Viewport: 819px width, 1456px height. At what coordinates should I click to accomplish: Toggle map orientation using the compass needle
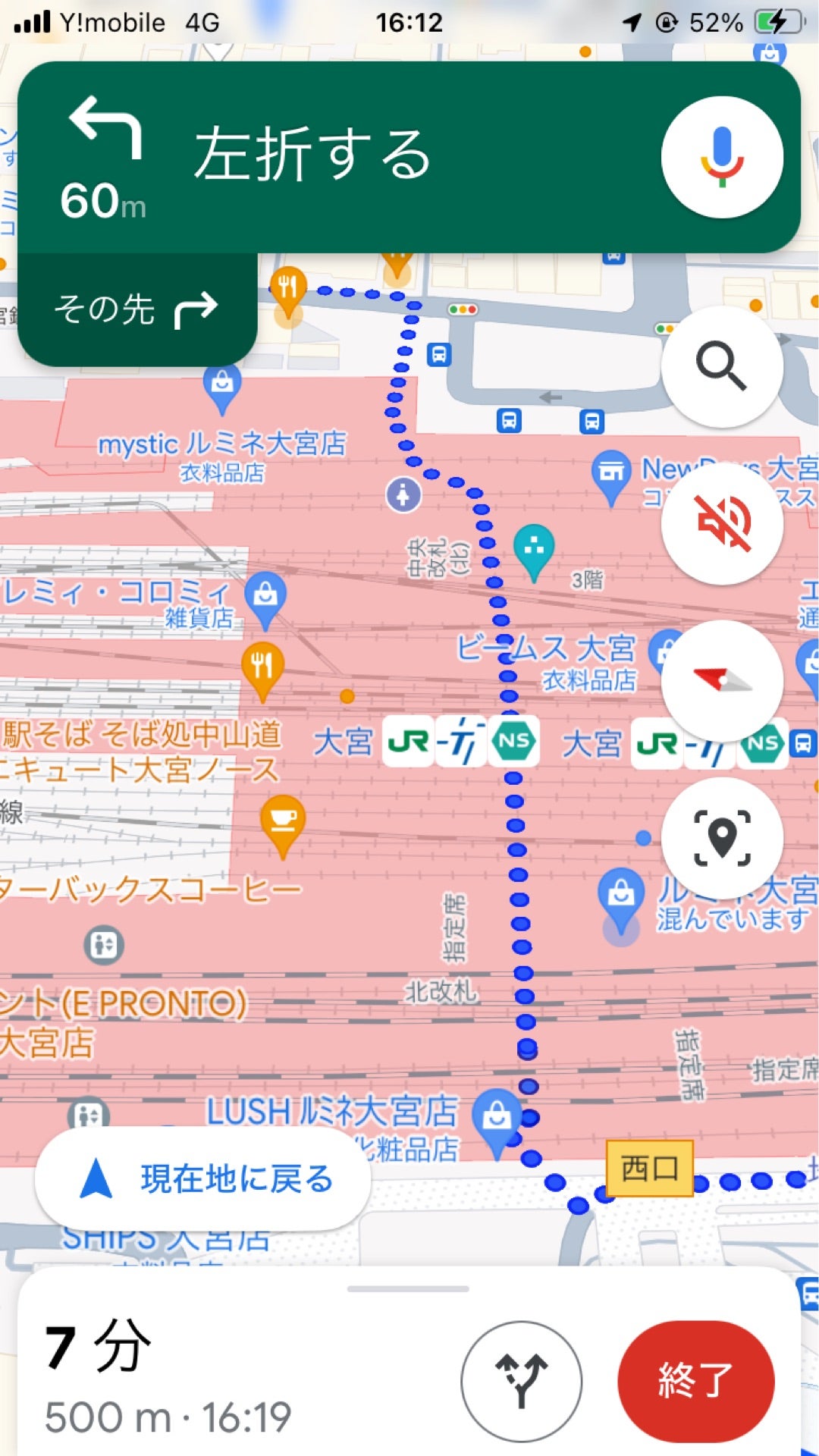pos(721,680)
